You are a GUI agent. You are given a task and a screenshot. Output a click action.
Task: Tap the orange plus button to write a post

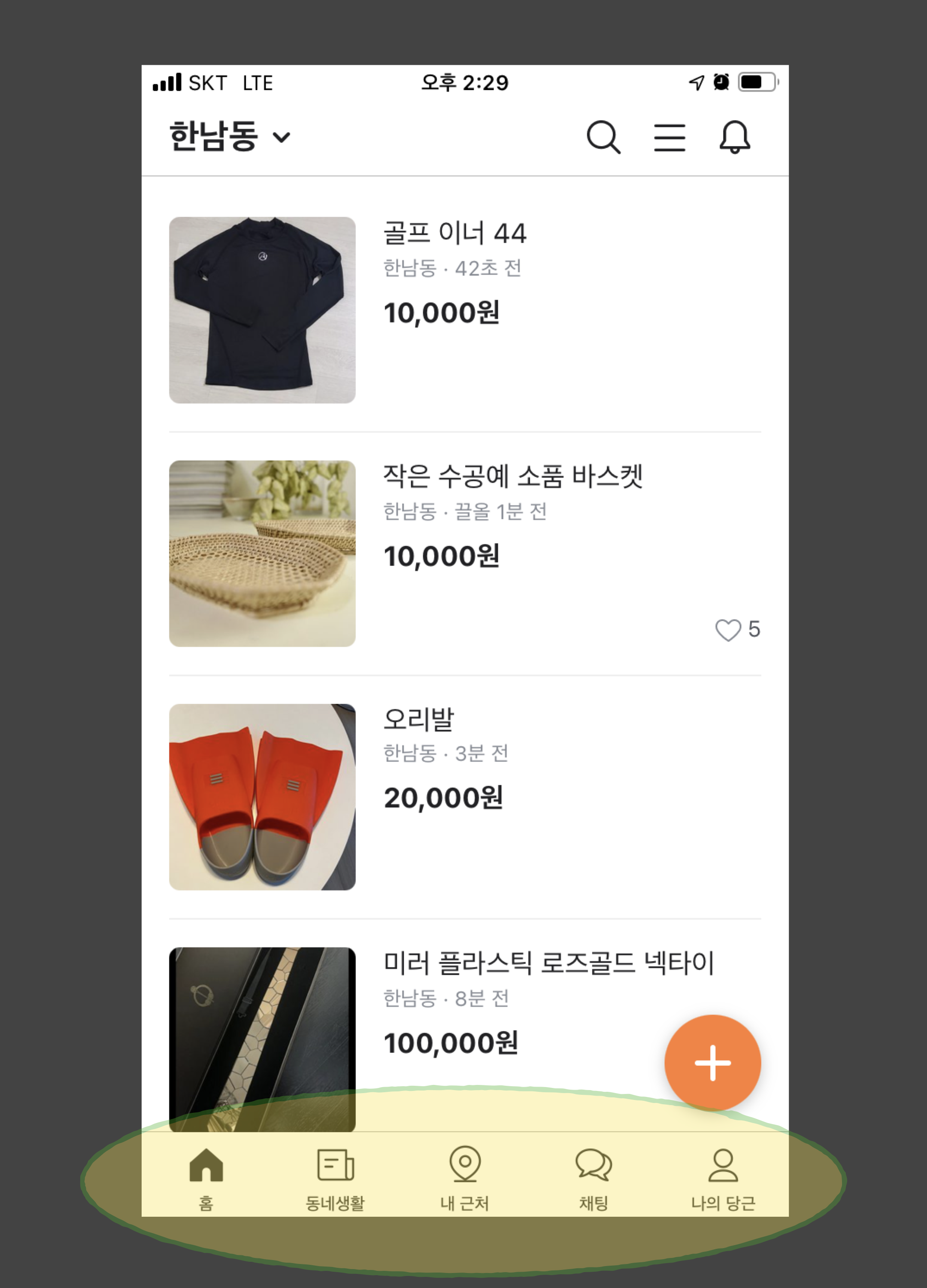pos(712,1063)
